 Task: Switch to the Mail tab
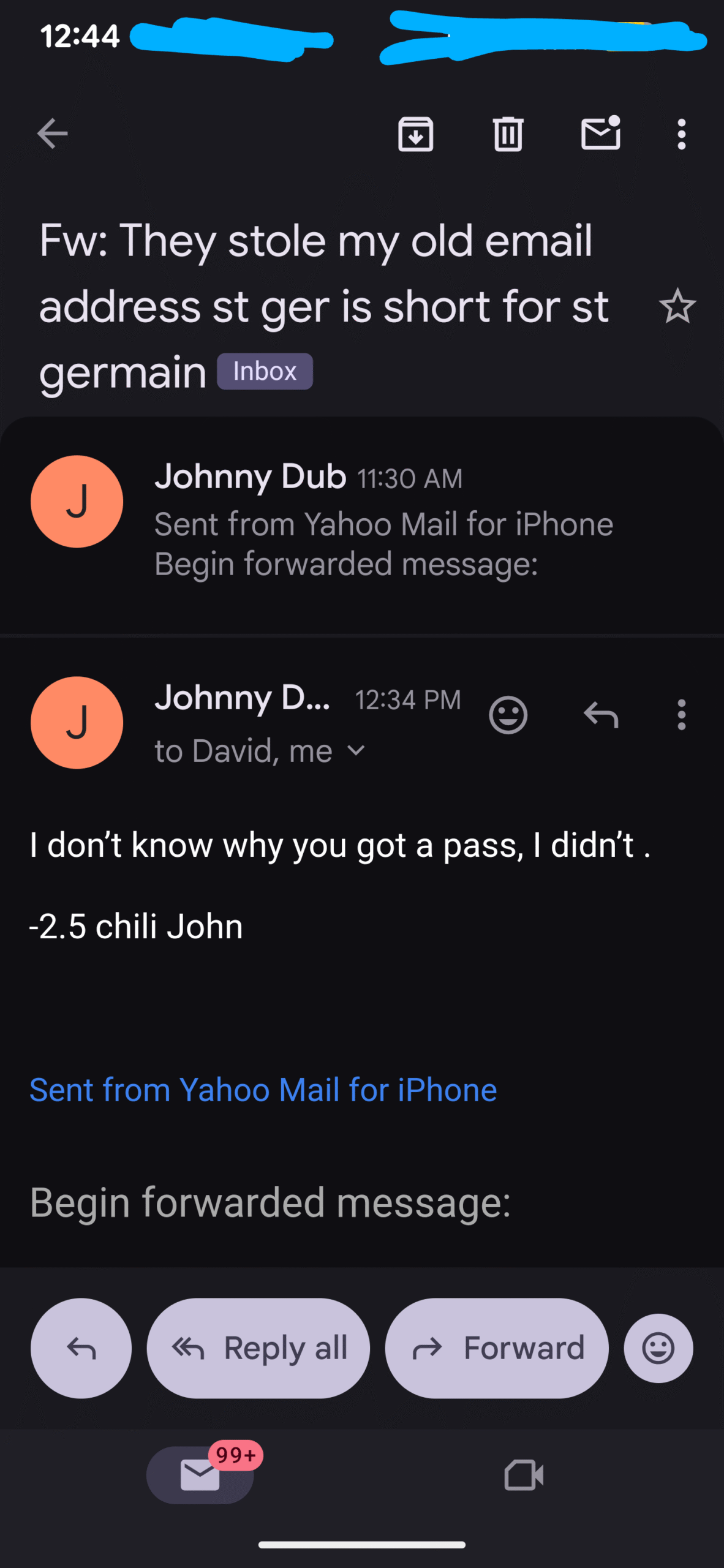tap(200, 1475)
